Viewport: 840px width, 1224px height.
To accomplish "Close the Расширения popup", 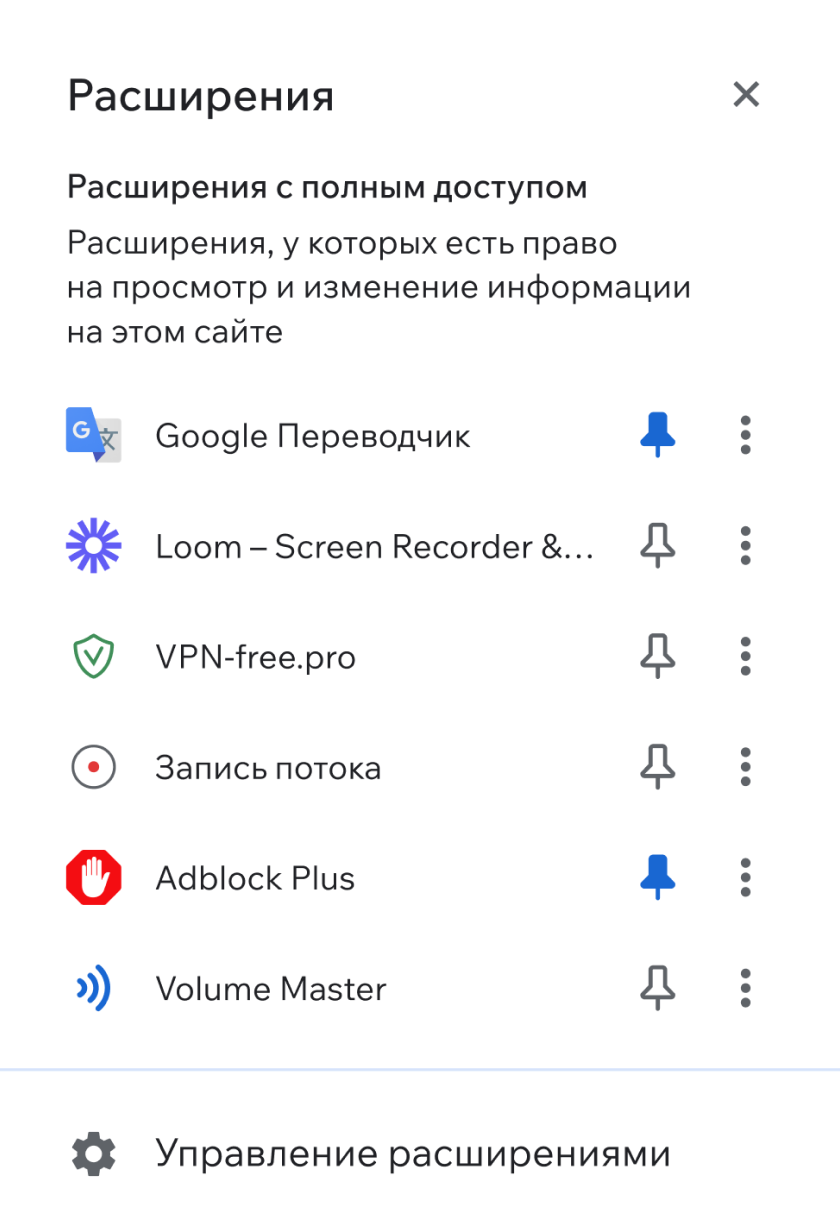I will click(746, 95).
